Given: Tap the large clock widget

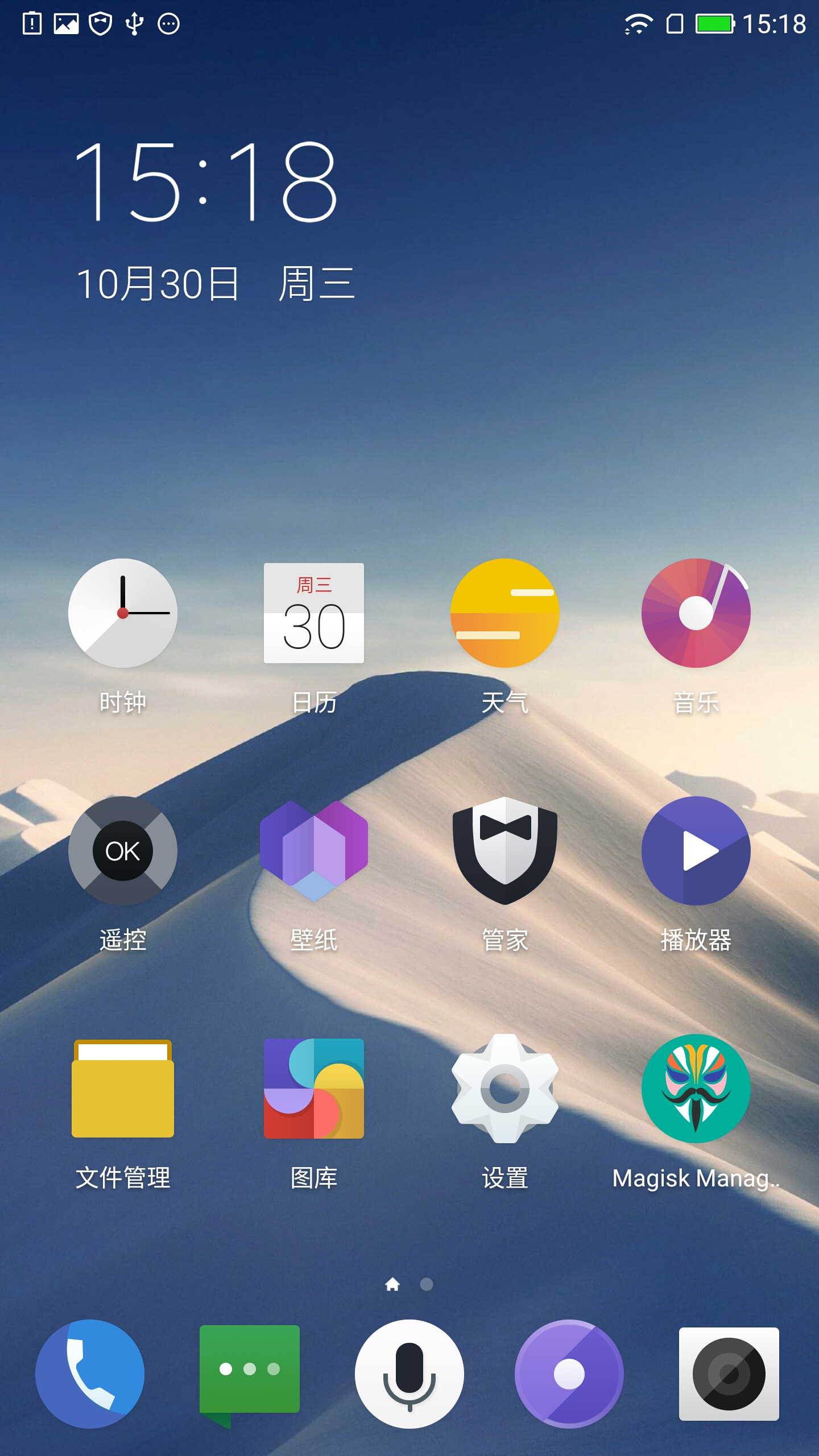Looking at the screenshot, I should click(x=206, y=182).
